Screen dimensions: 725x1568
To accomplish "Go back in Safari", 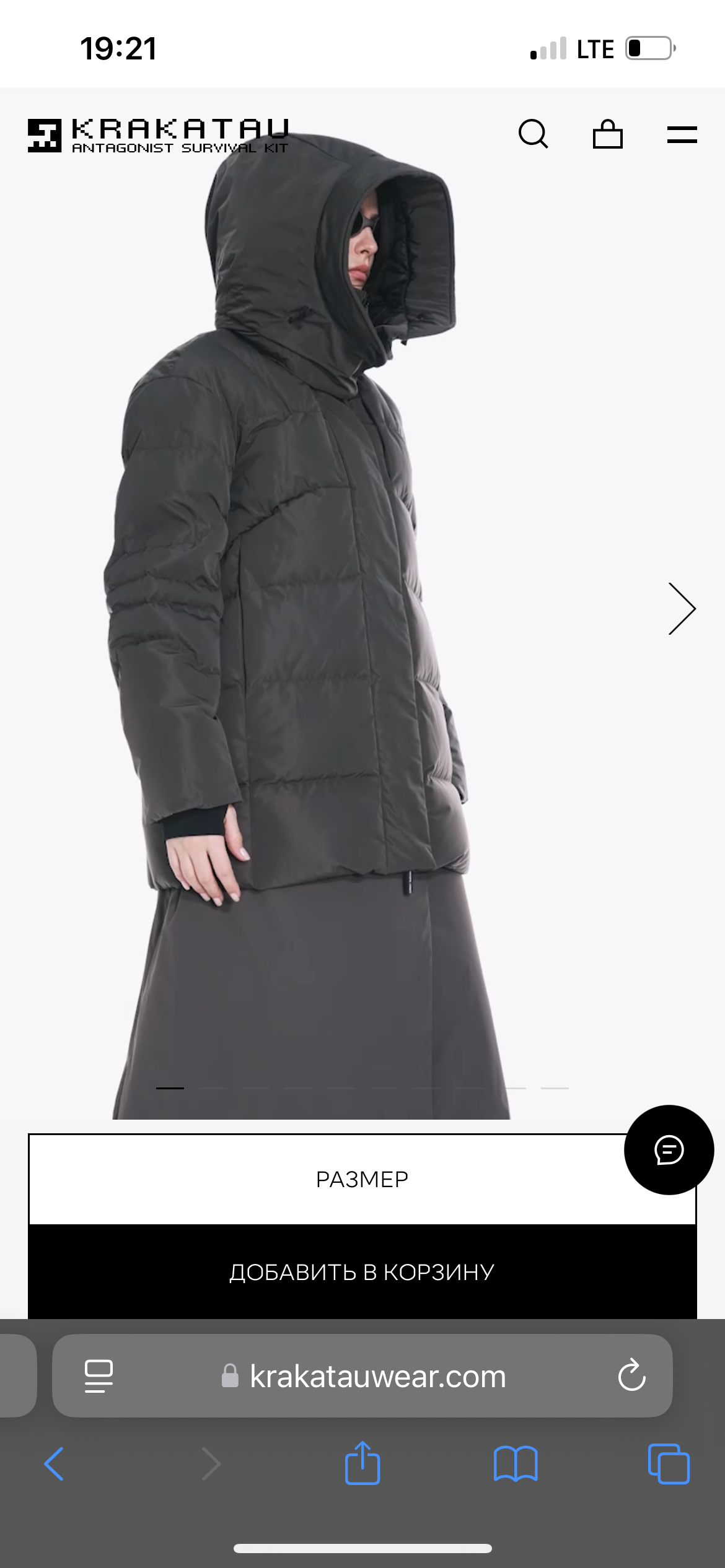I will coord(54,1464).
